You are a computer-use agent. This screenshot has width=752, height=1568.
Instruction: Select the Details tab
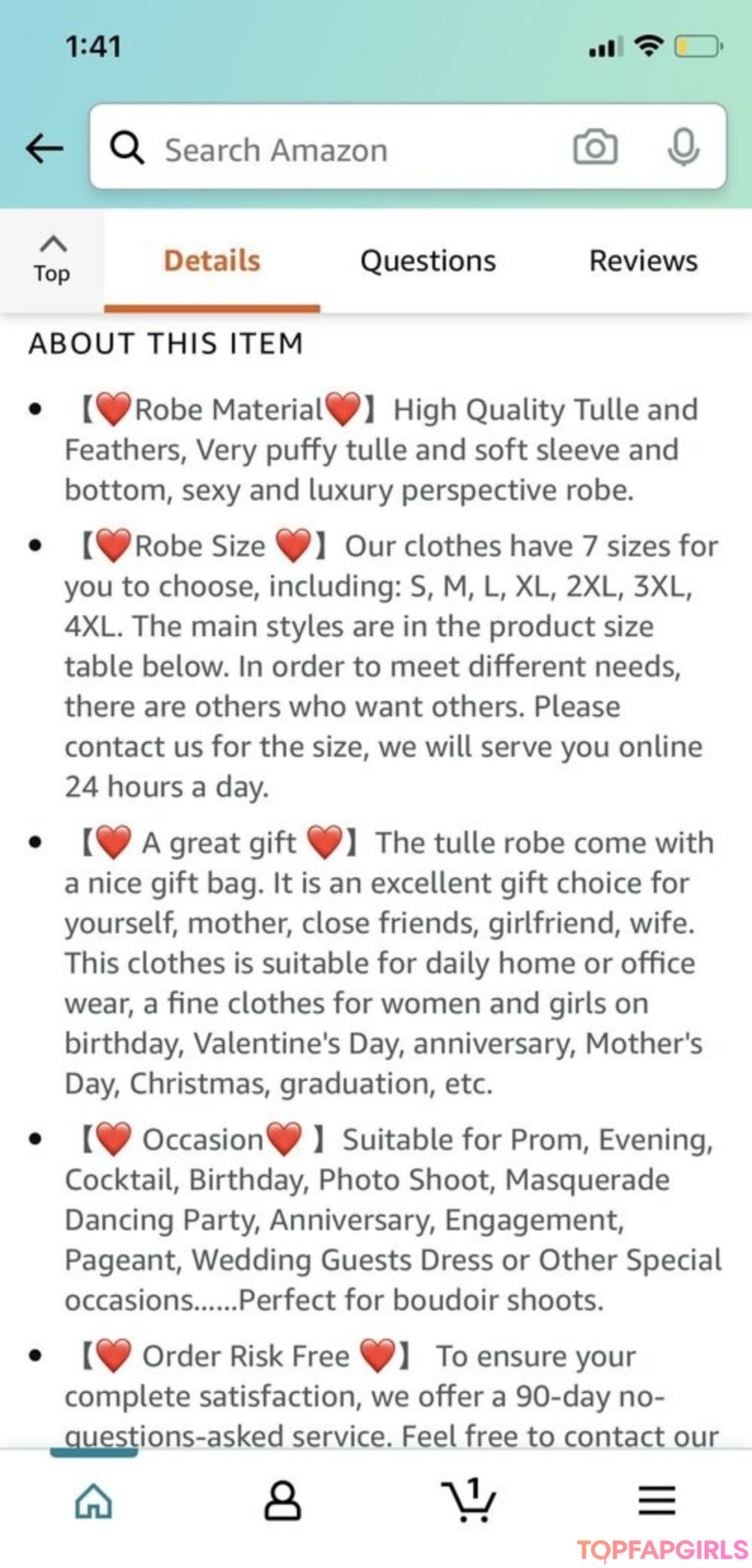point(212,261)
